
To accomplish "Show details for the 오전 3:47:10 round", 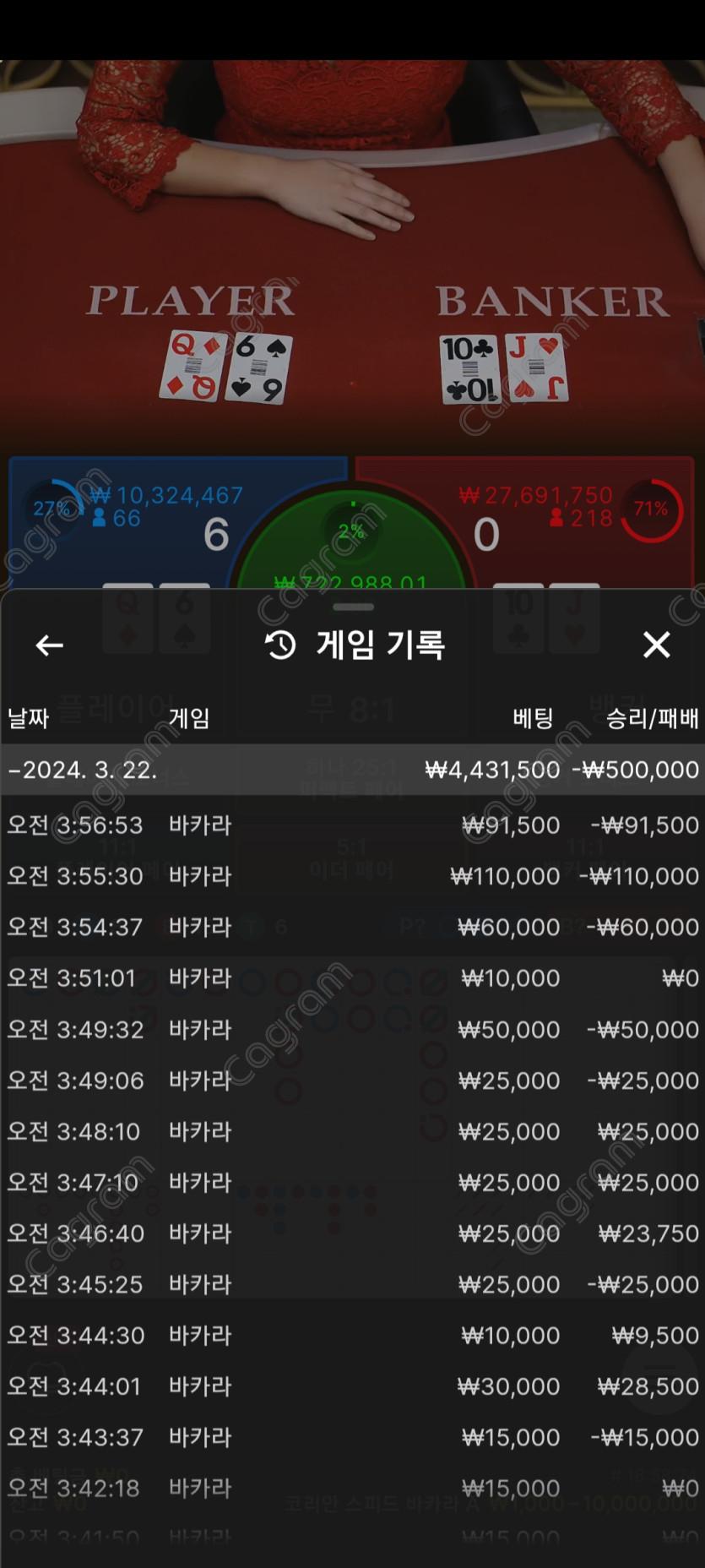I will 352,1183.
